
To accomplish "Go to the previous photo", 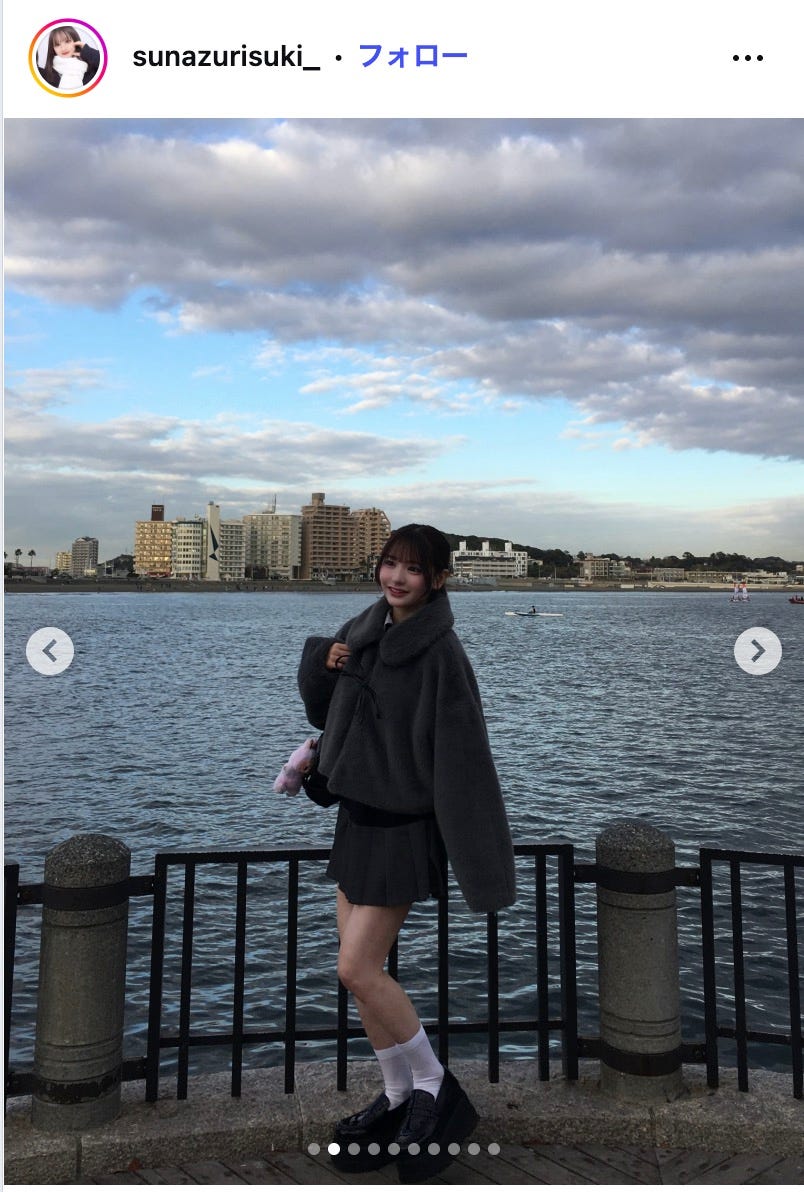I will click(x=50, y=651).
